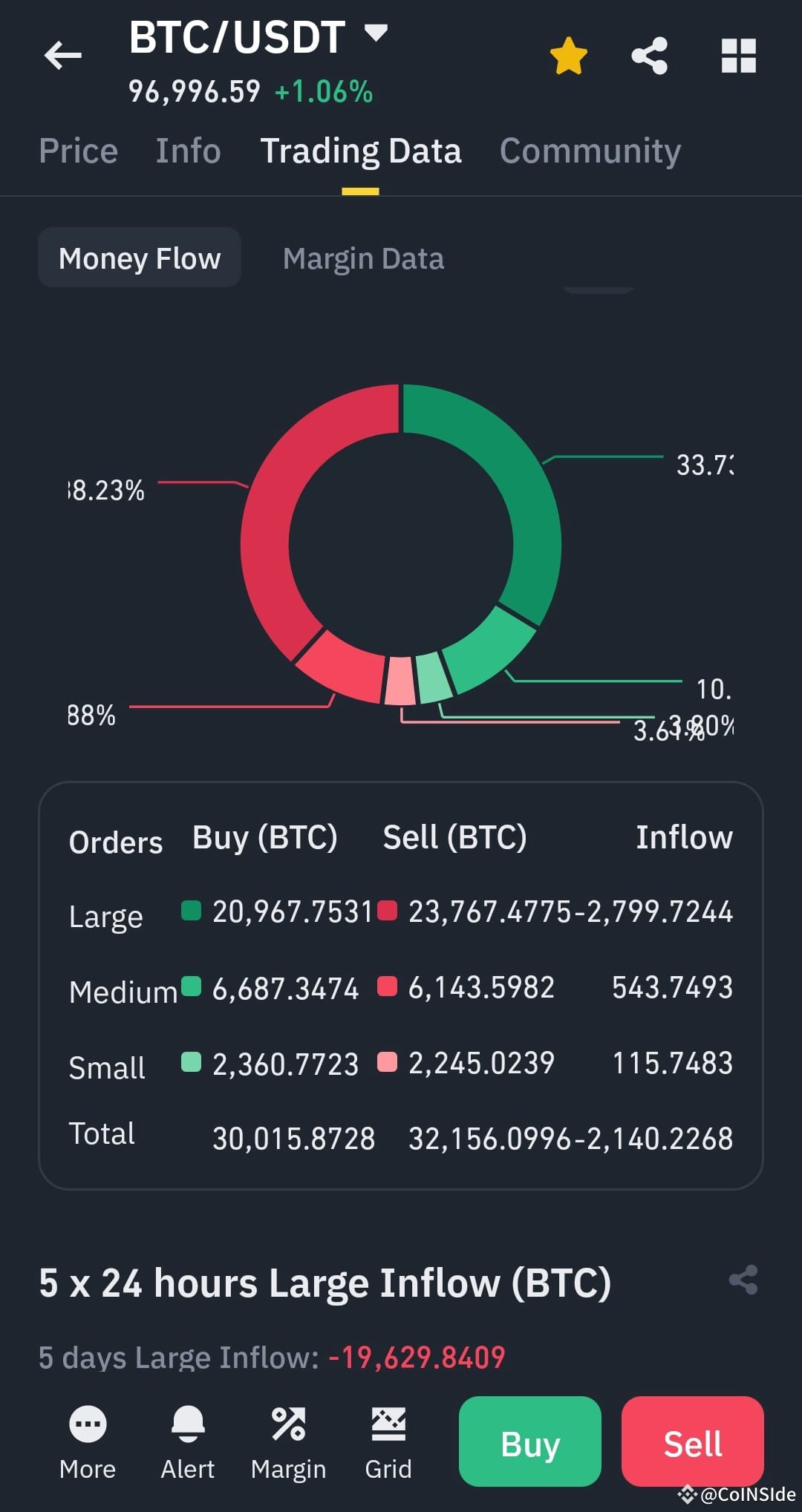This screenshot has width=802, height=1512.
Task: Collapse the symbol picker next to BTC/USDT
Action: click(x=377, y=33)
